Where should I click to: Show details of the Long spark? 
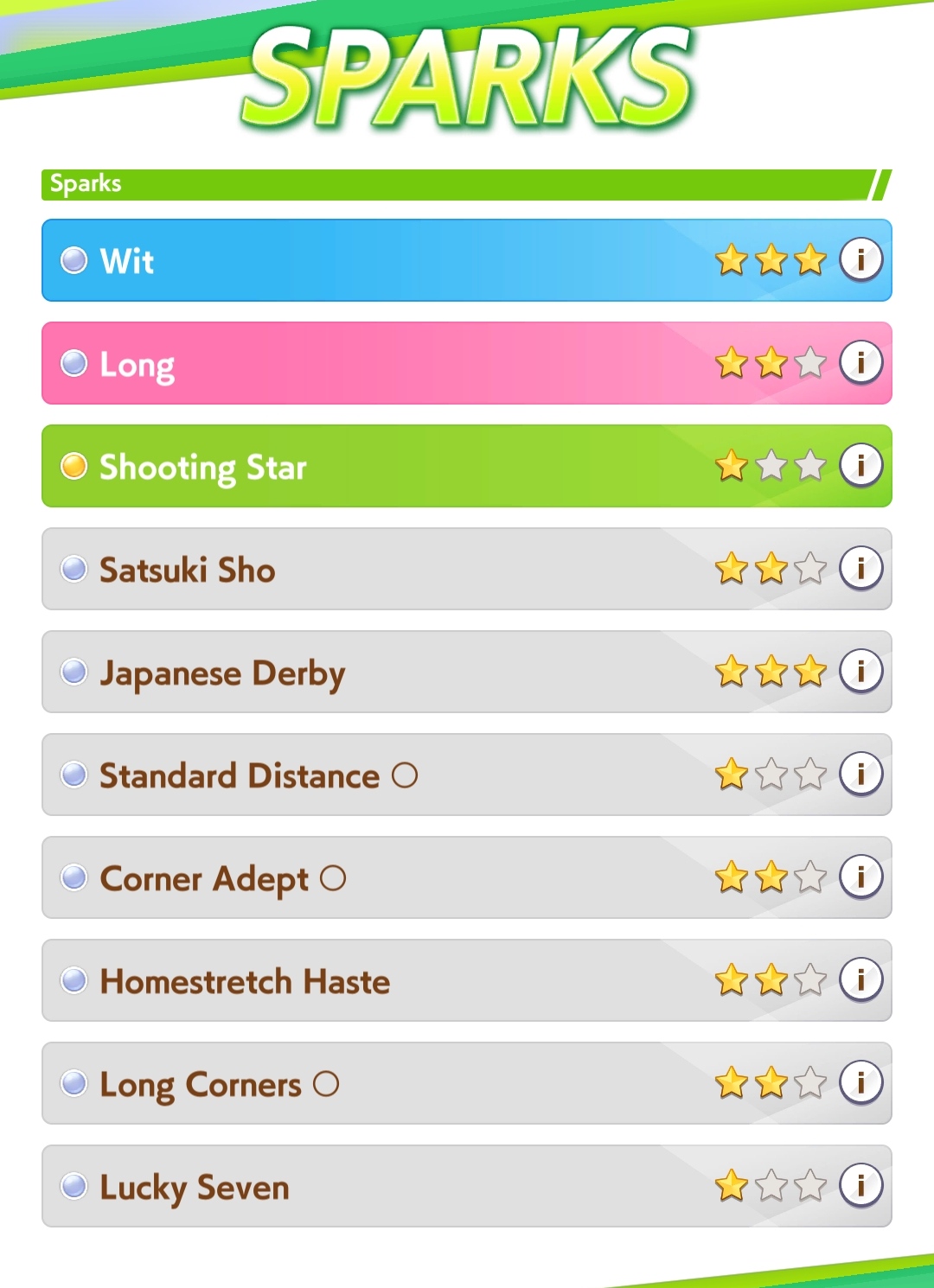click(860, 362)
